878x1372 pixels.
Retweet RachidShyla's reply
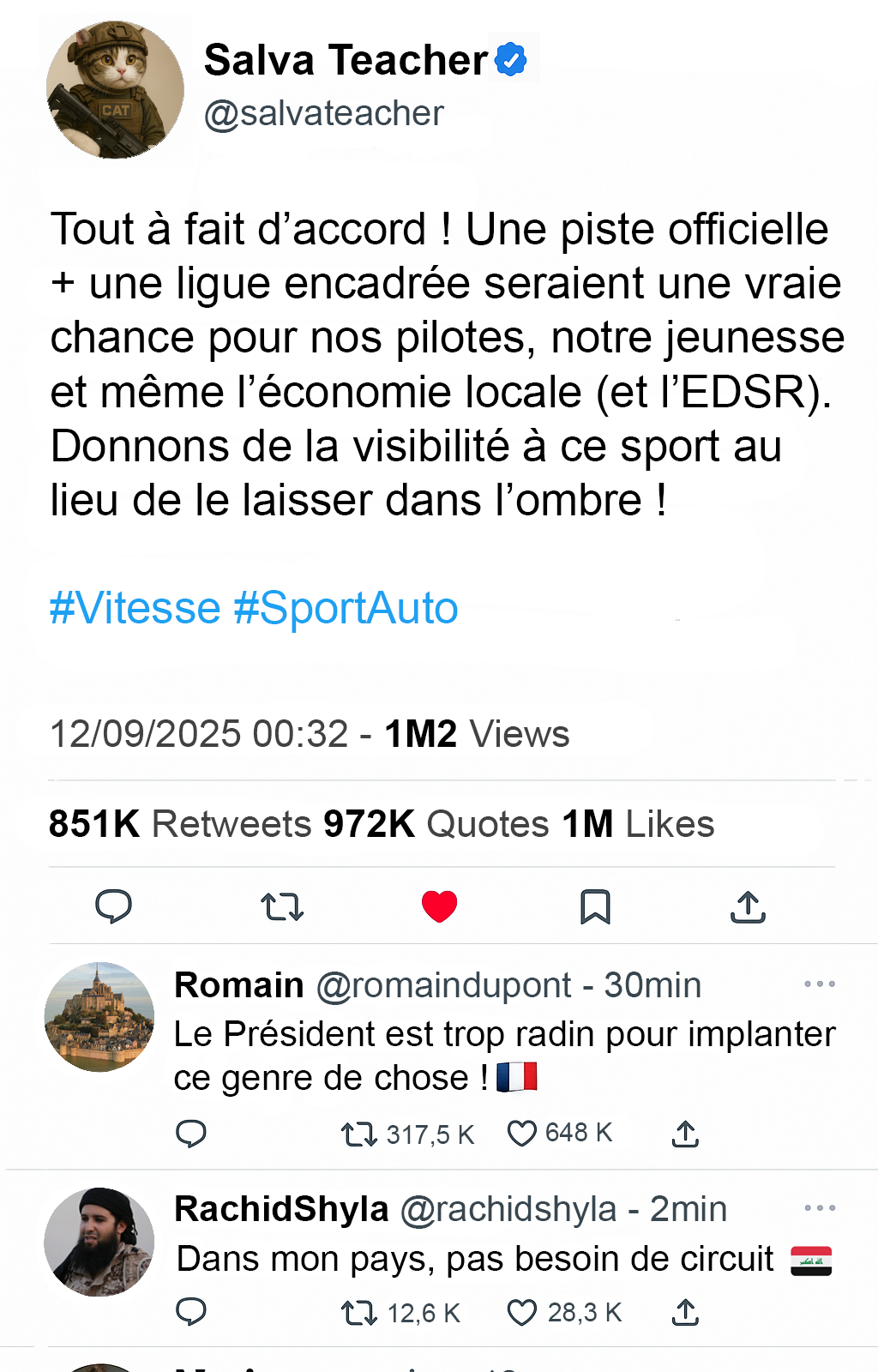coord(359,1313)
